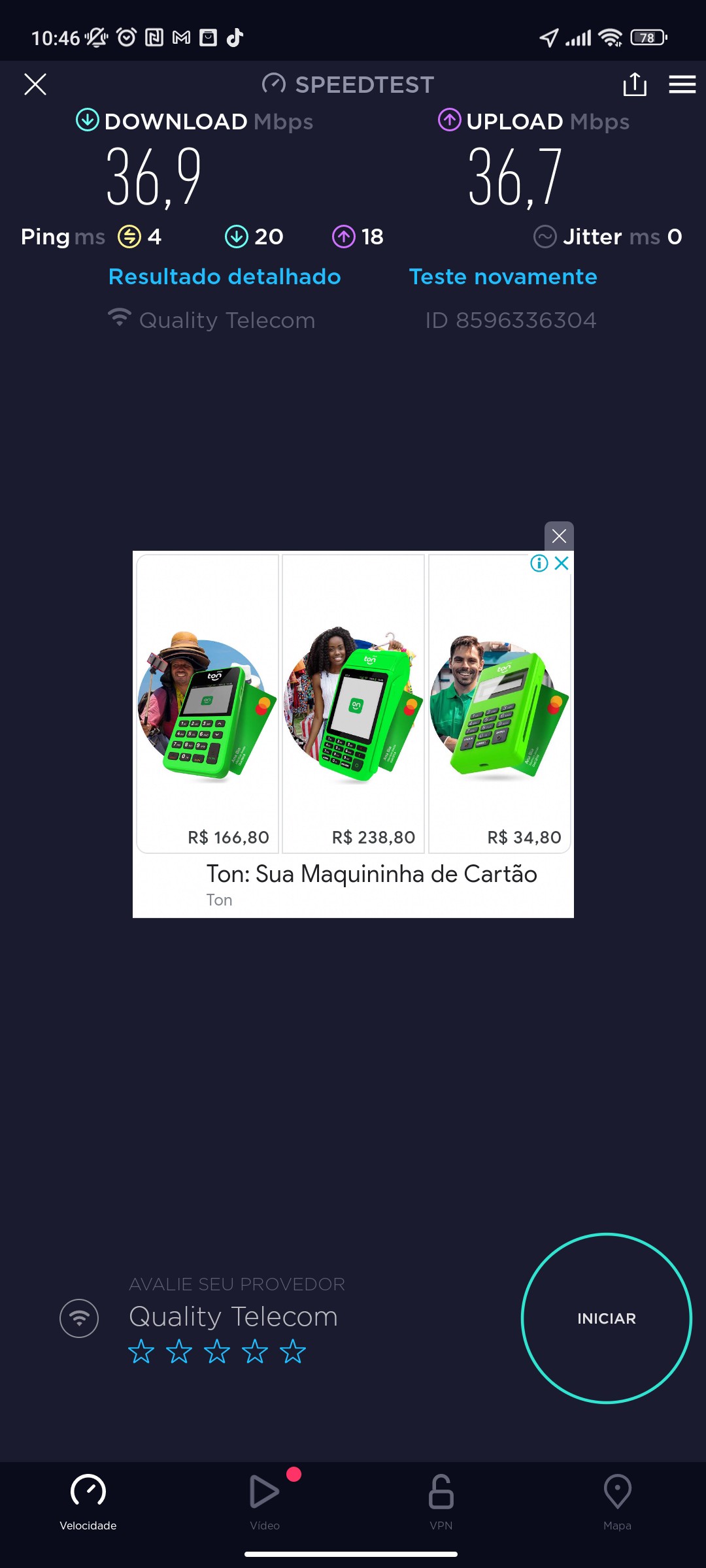Open the ad info icon
Viewport: 706px width, 1568px height.
click(x=539, y=563)
